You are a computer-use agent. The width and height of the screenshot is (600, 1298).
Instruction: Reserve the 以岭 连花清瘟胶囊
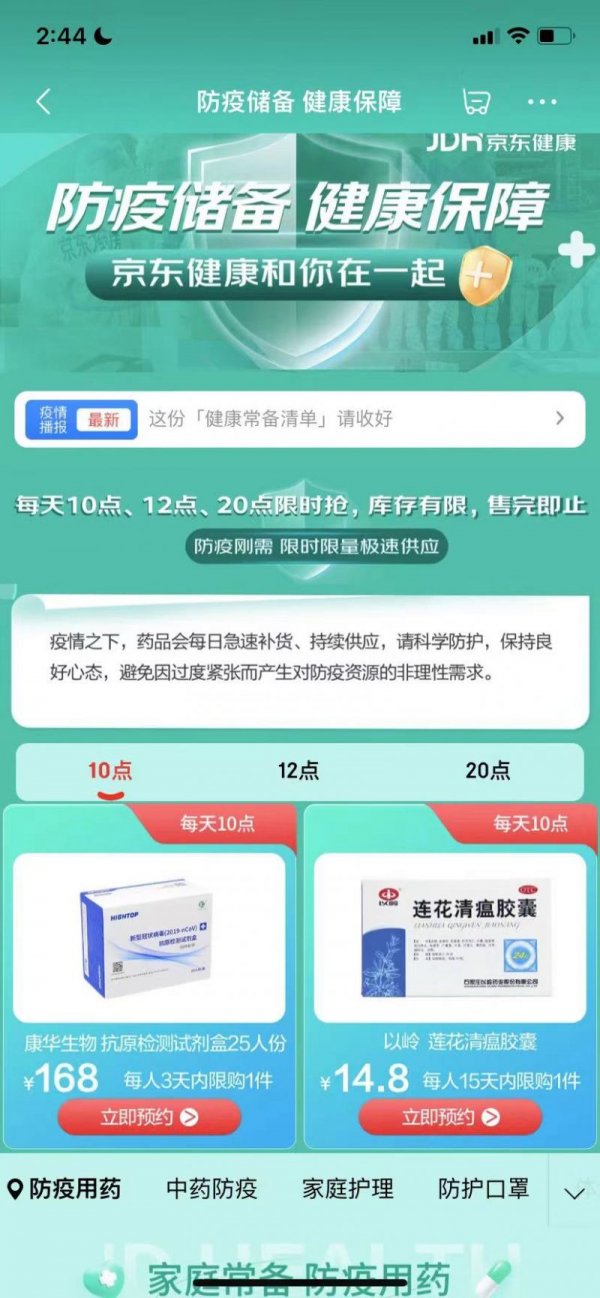450,1117
